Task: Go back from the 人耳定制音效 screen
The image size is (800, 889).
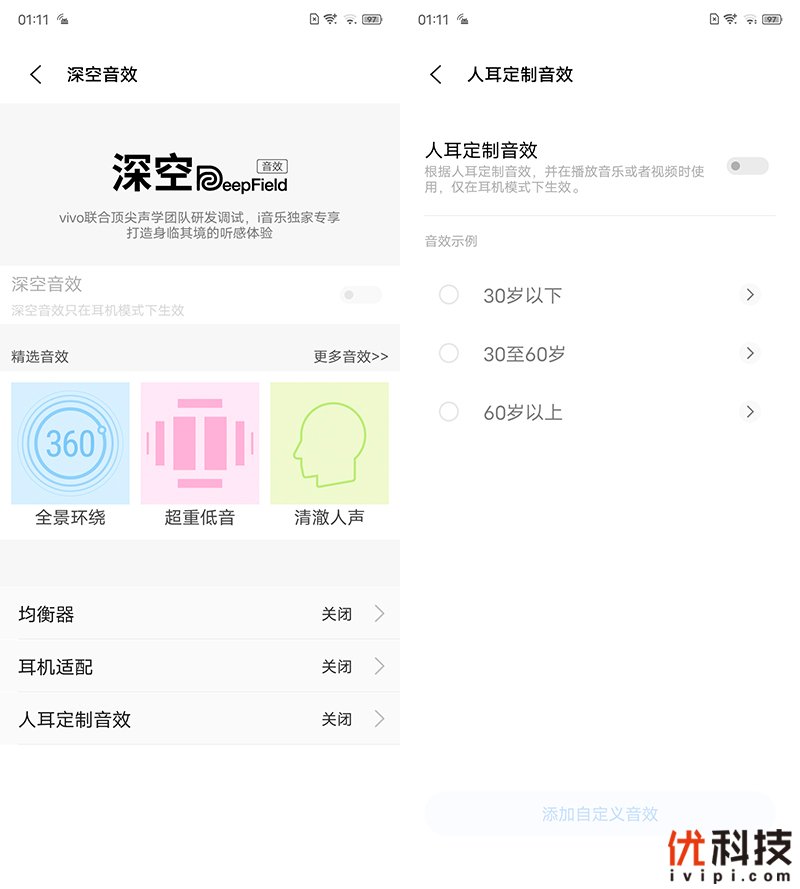Action: pyautogui.click(x=436, y=75)
